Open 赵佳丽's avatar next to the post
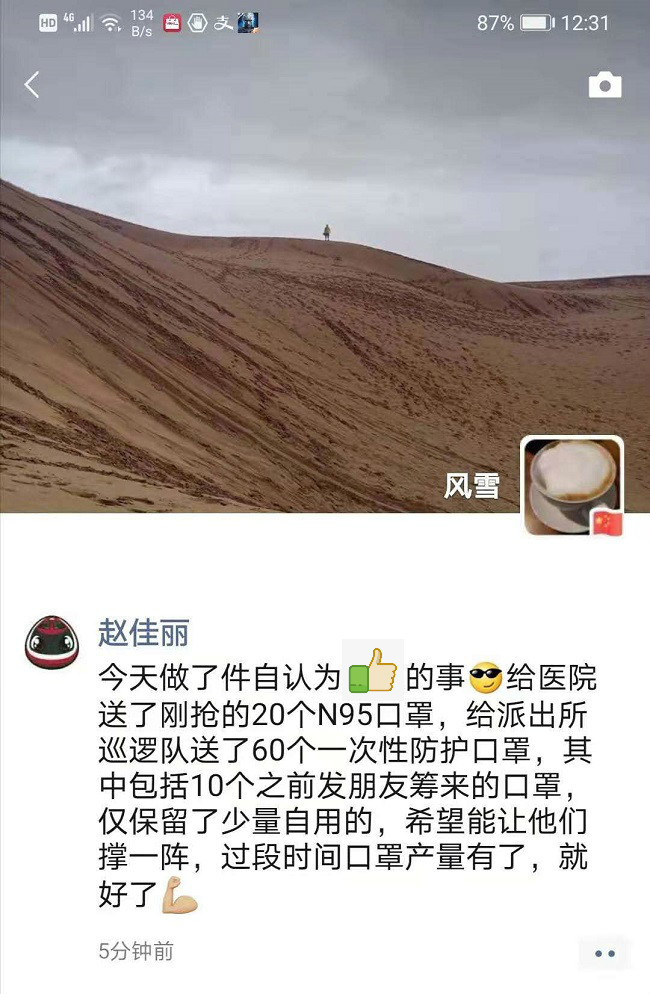Image resolution: width=650 pixels, height=994 pixels. point(51,641)
